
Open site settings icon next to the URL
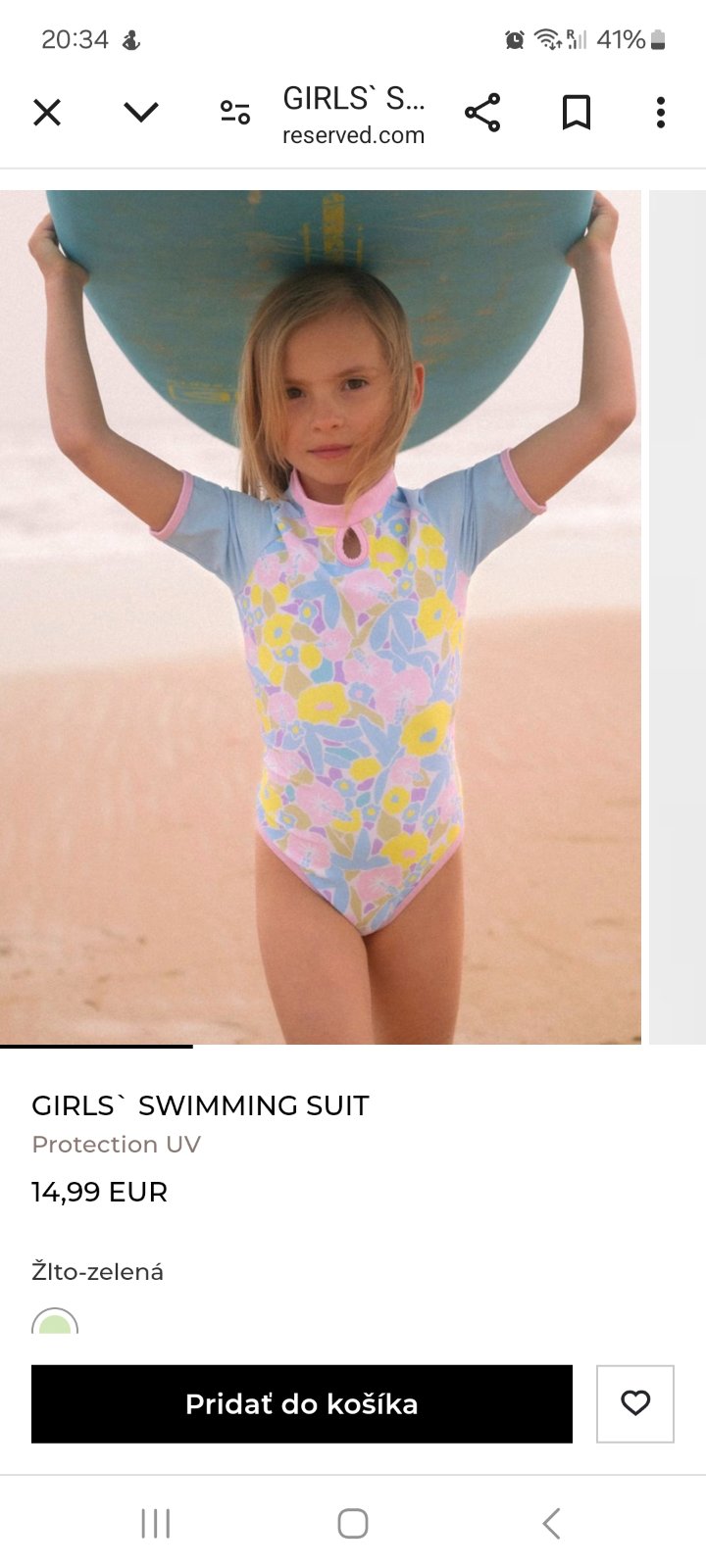coord(235,113)
